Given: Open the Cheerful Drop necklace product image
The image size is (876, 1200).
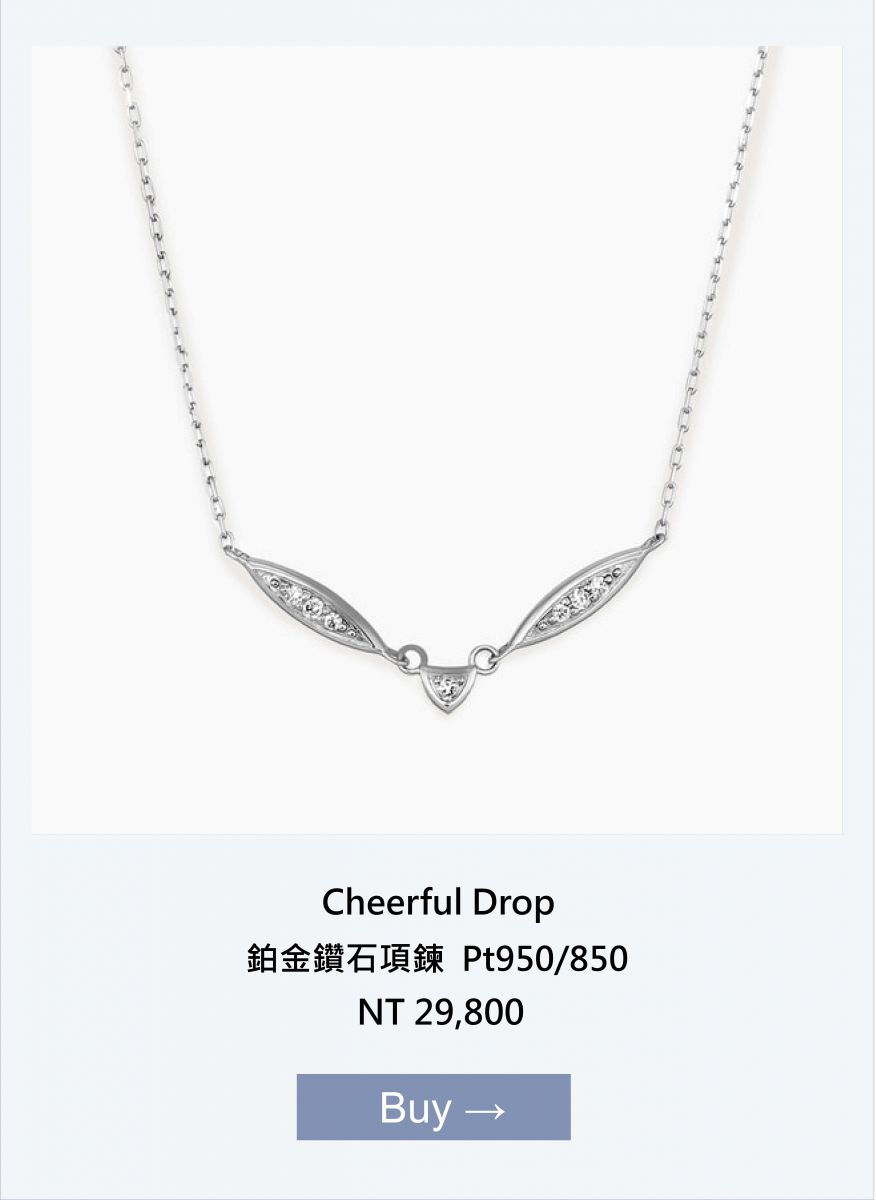Looking at the screenshot, I should click(437, 440).
